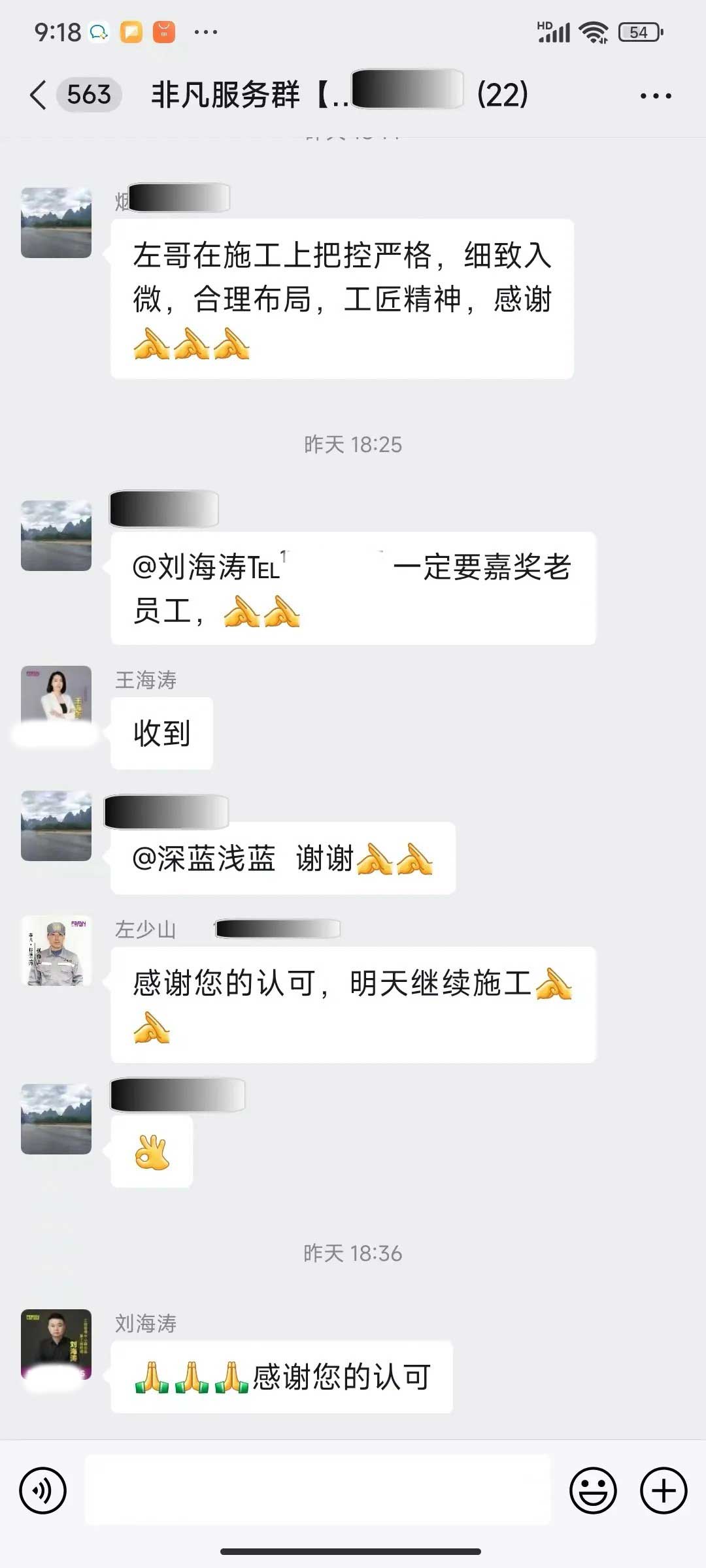Tap avatar beside 左哥在施工上 message
The width and height of the screenshot is (706, 1568).
56,223
